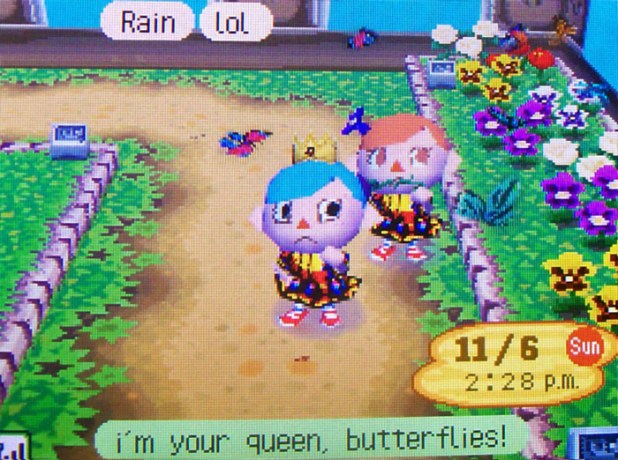Open the chat keyboard icon
Viewport: 618px width, 460px height.
pyautogui.click(x=594, y=445)
